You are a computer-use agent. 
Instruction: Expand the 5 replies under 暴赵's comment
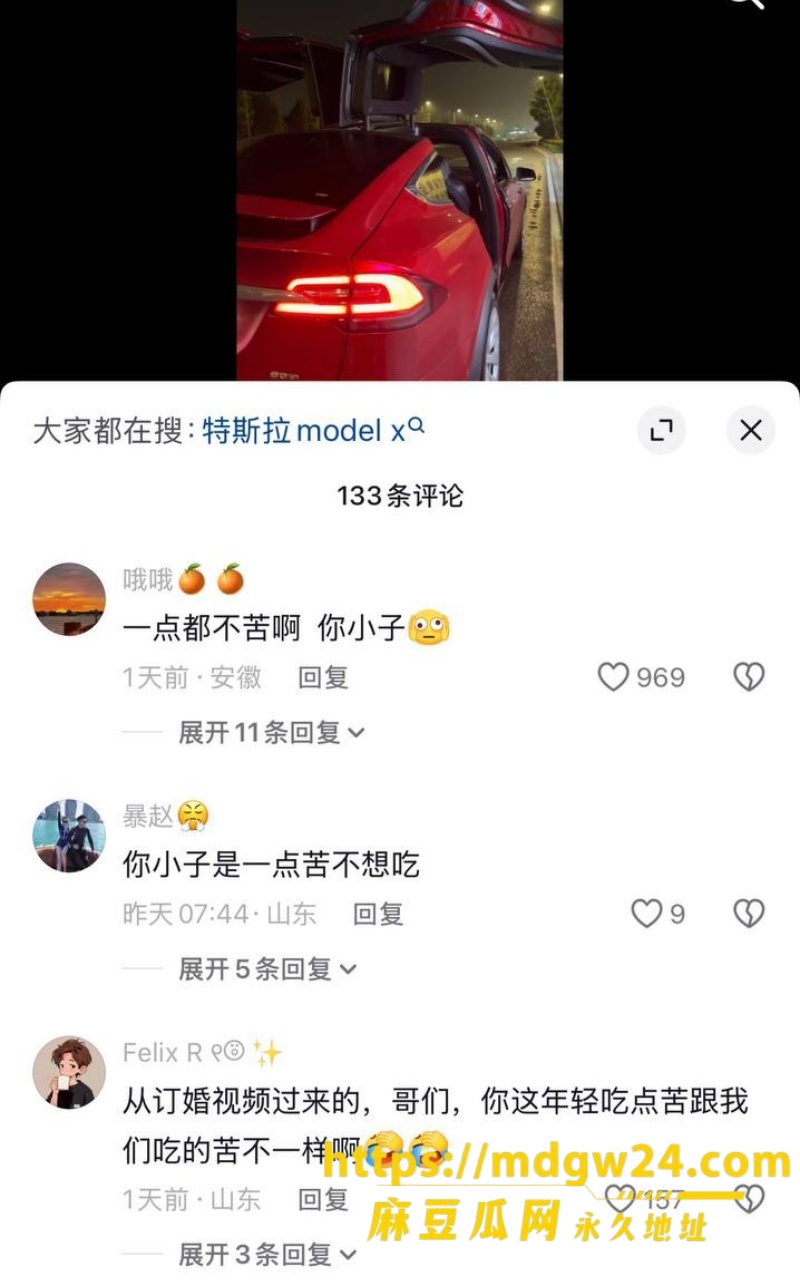(267, 969)
